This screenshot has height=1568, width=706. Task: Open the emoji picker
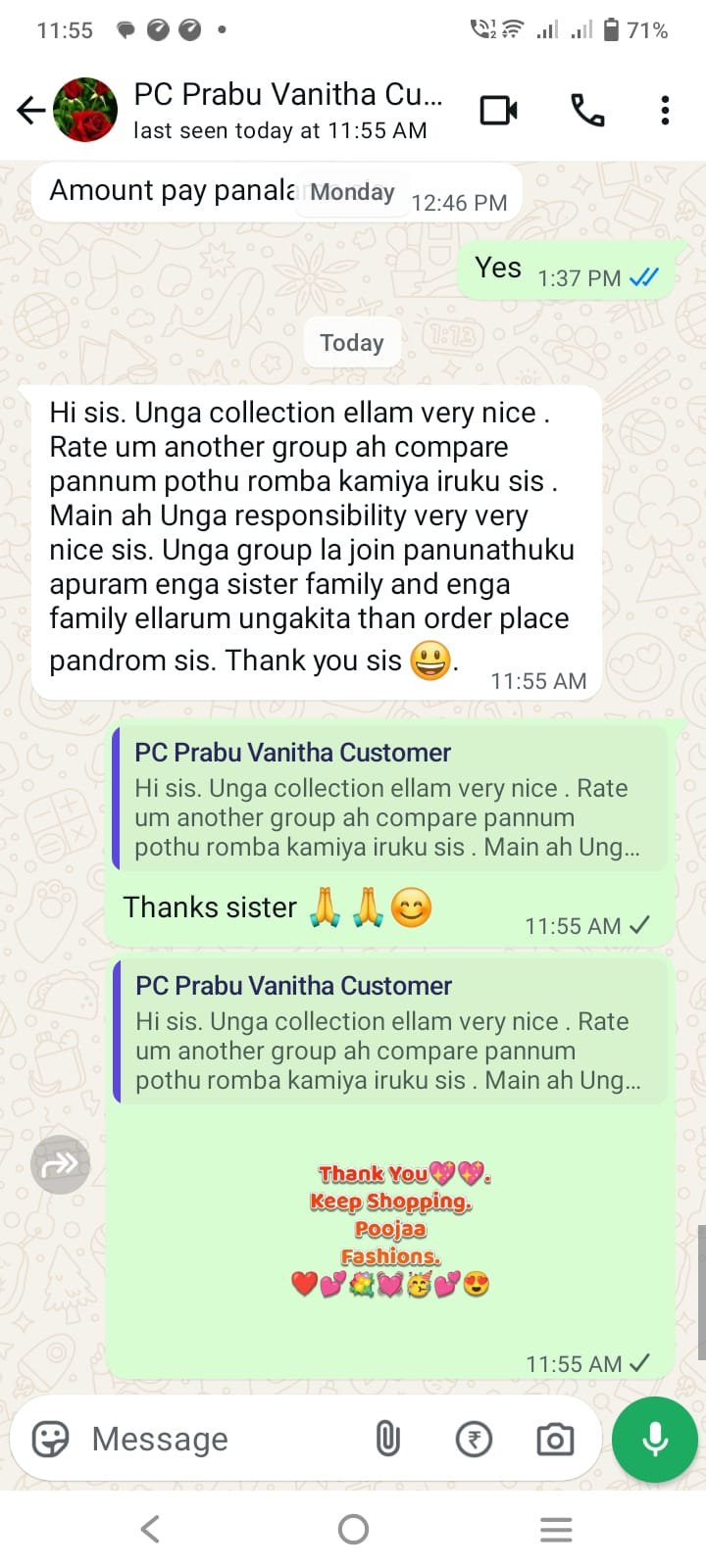tap(51, 1439)
